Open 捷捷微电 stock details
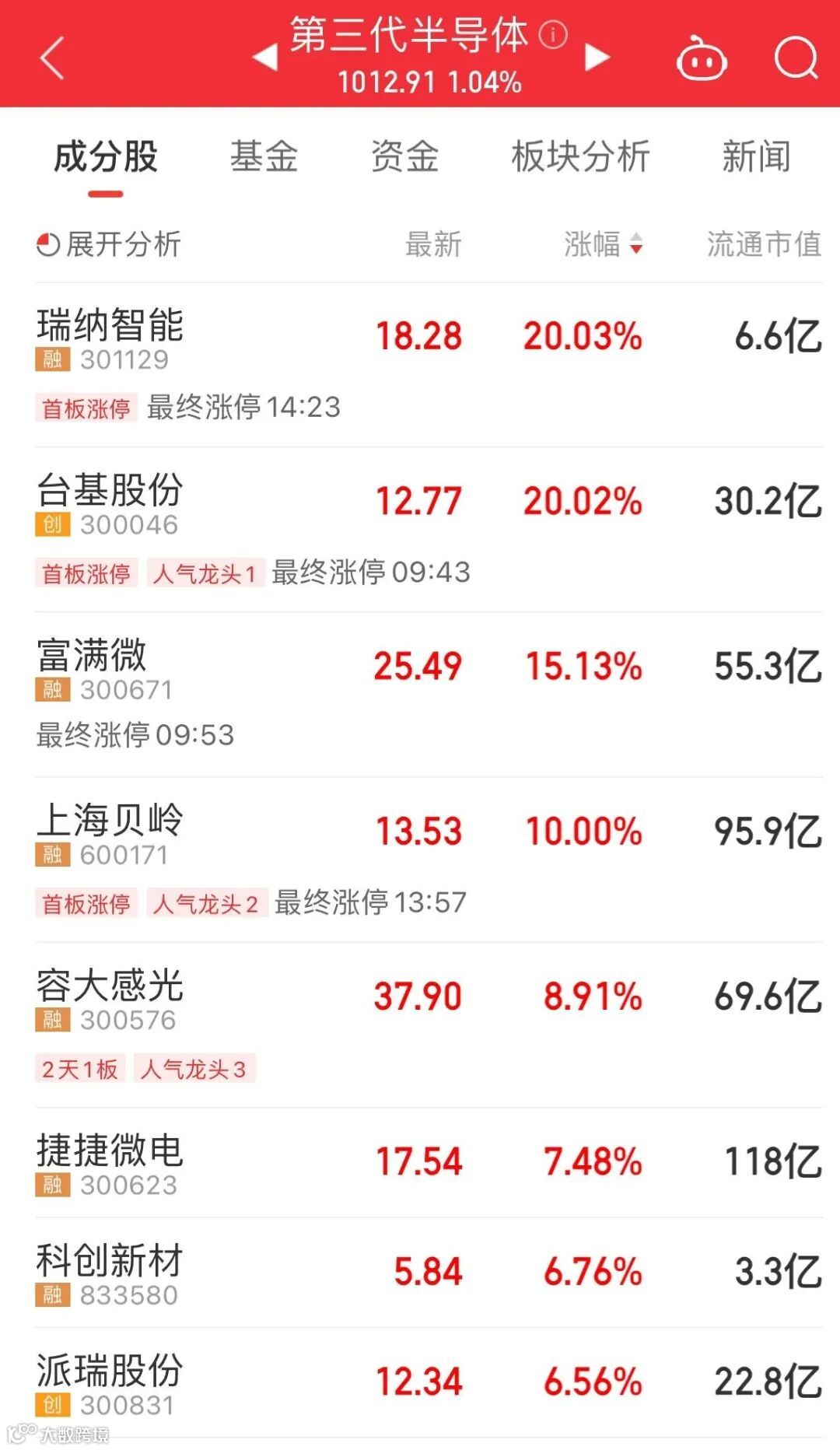 tap(110, 1151)
